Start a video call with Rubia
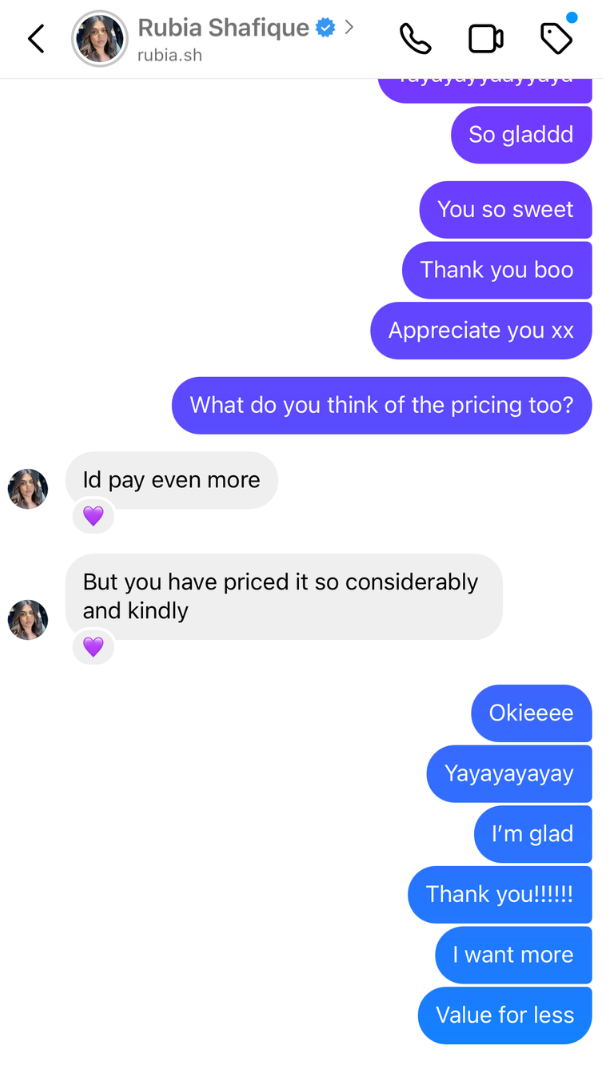Image resolution: width=611 pixels, height=1080 pixels. tap(486, 39)
